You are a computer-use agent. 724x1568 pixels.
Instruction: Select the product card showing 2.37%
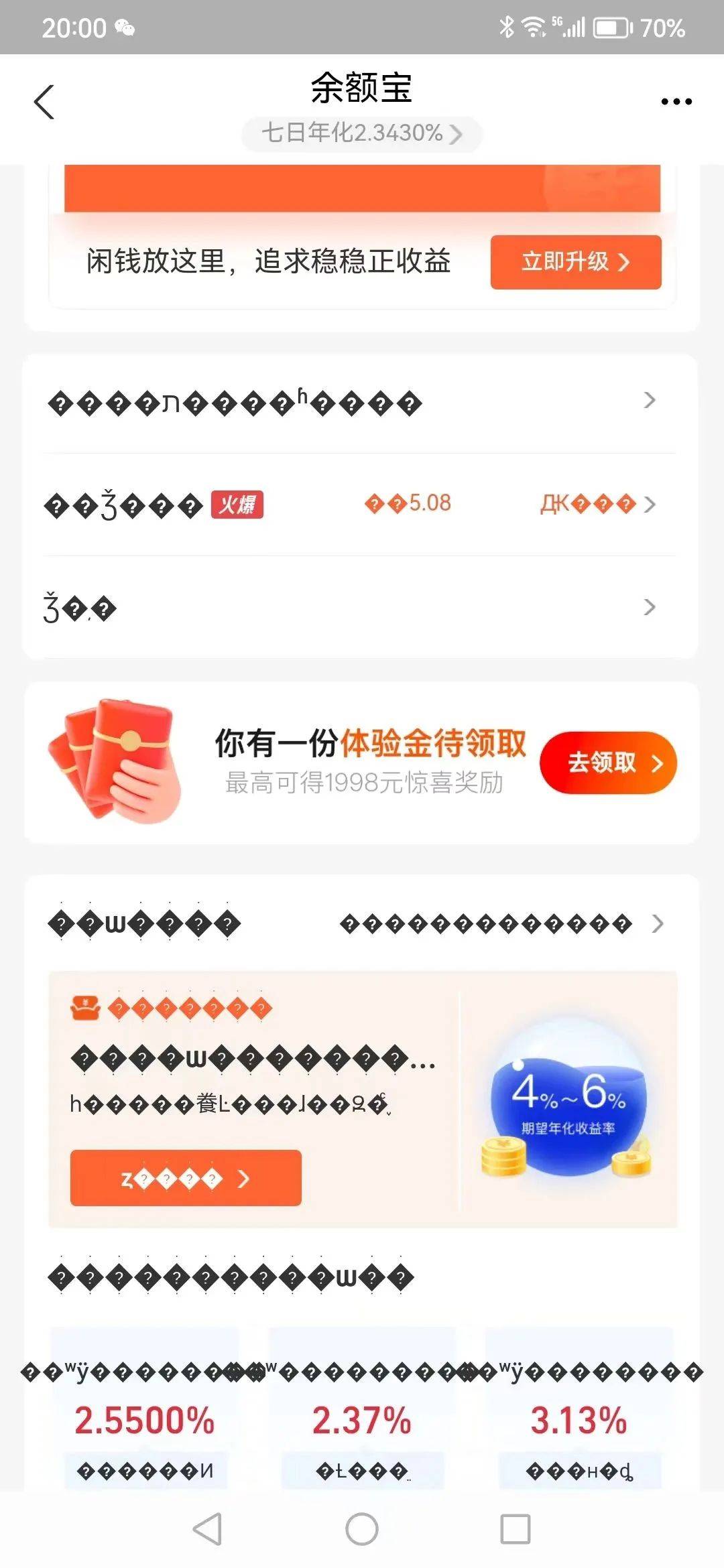tap(362, 1413)
